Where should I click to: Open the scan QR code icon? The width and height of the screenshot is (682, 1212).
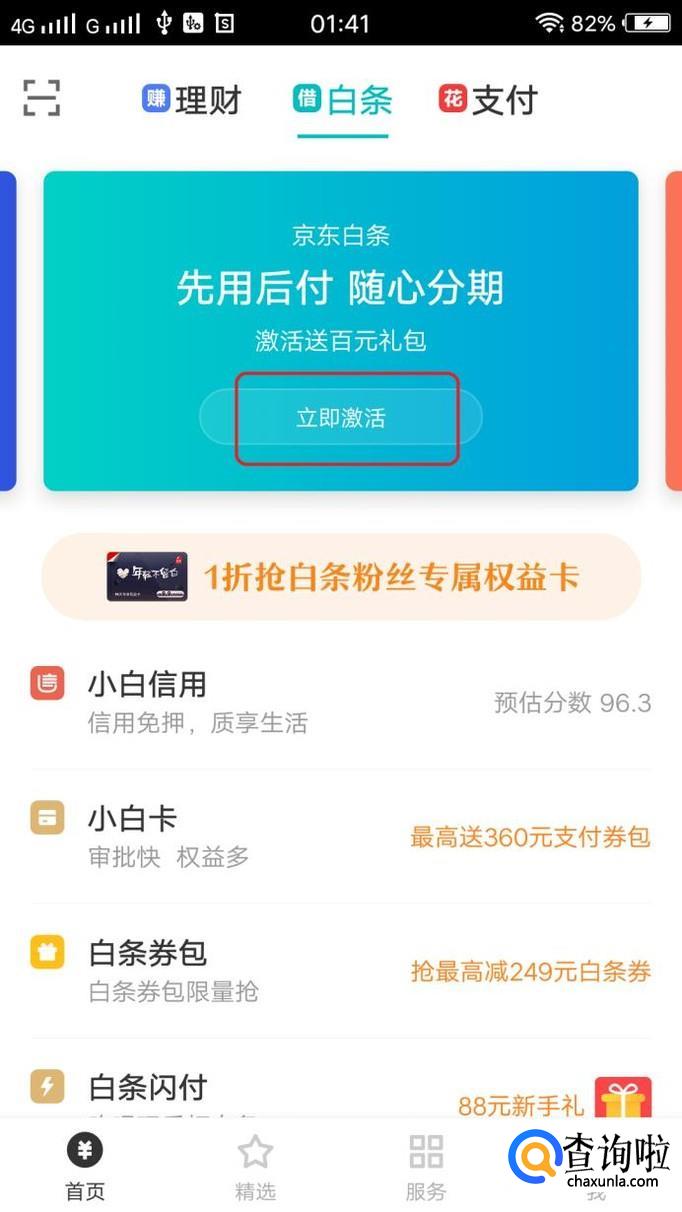[41, 98]
